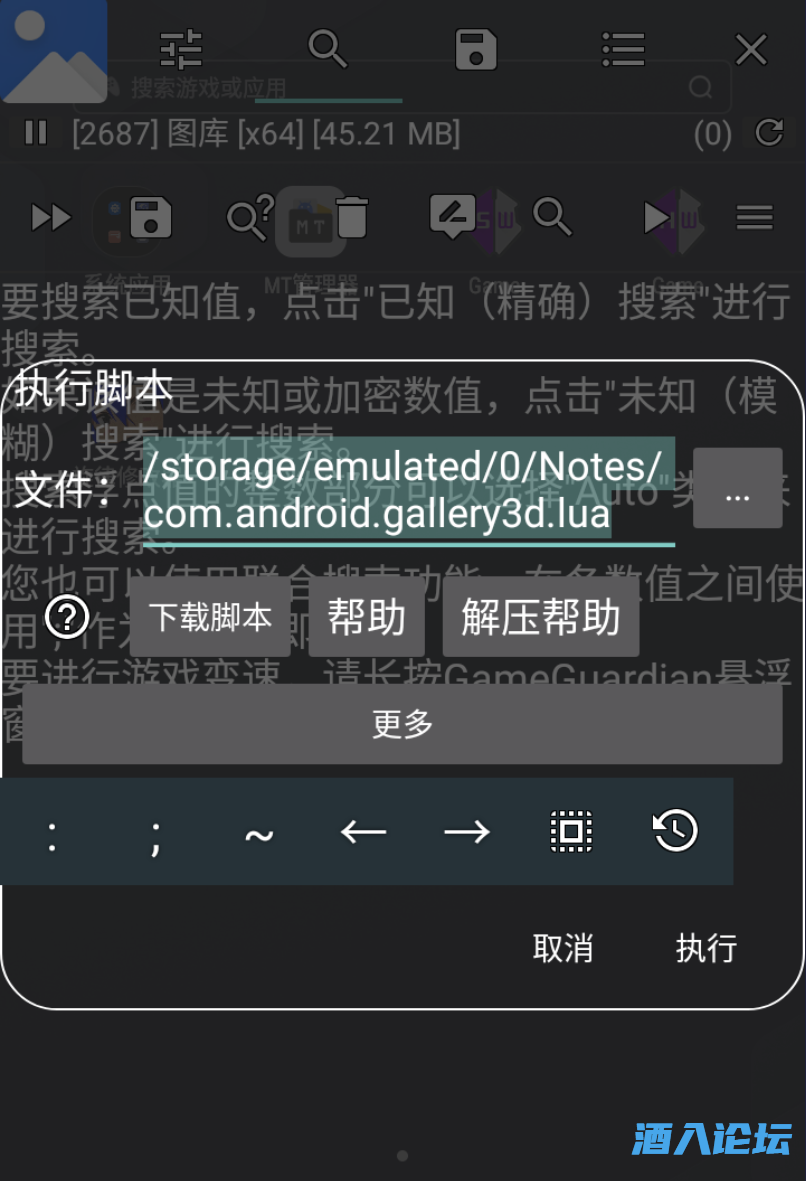
Task: Tap the select-all square icon
Action: pos(571,831)
